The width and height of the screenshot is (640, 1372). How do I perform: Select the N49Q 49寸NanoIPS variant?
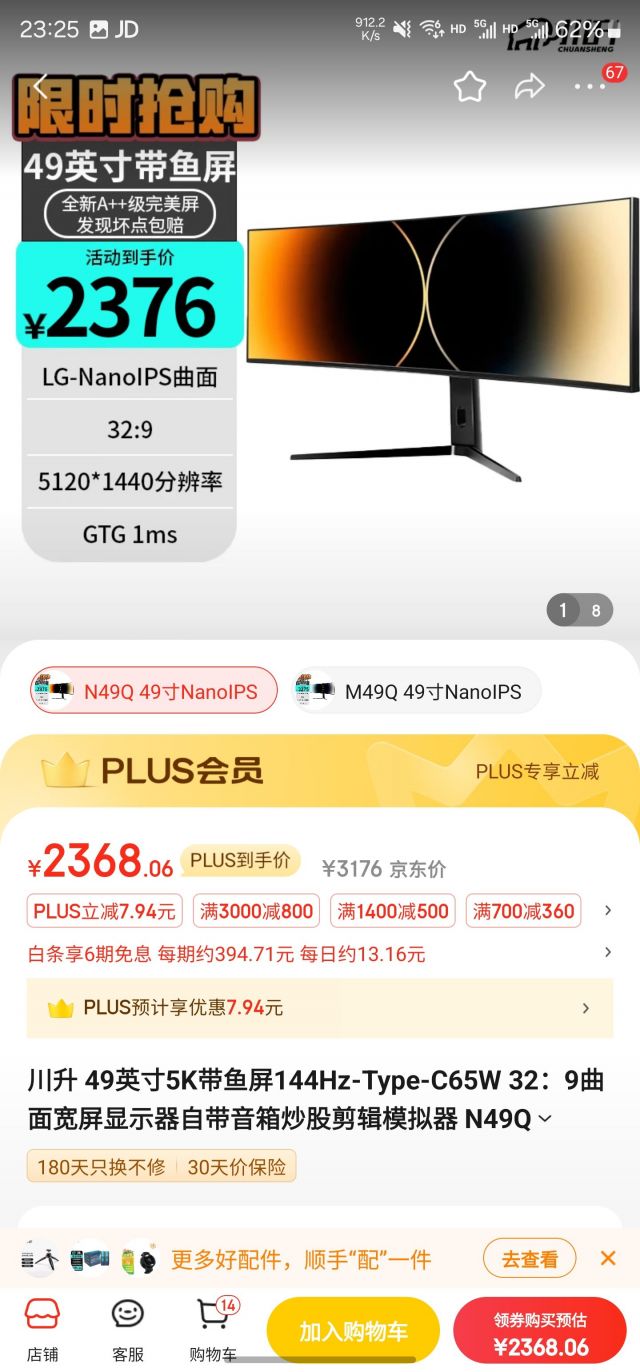pos(154,691)
